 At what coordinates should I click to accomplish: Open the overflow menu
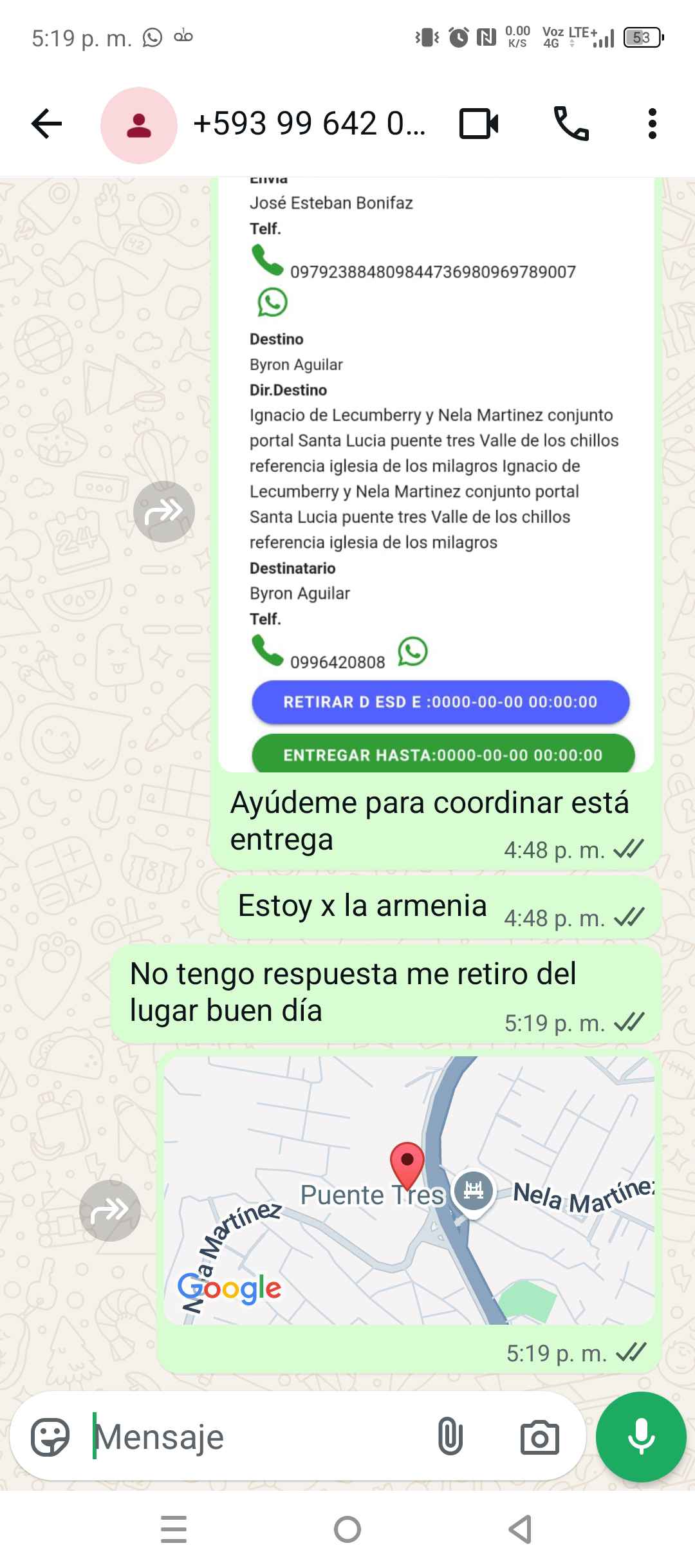click(x=652, y=124)
